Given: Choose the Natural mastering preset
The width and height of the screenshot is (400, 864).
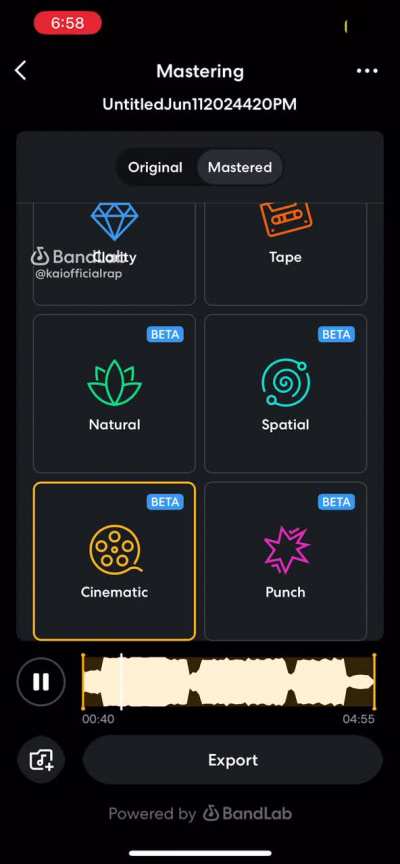Looking at the screenshot, I should coord(115,393).
